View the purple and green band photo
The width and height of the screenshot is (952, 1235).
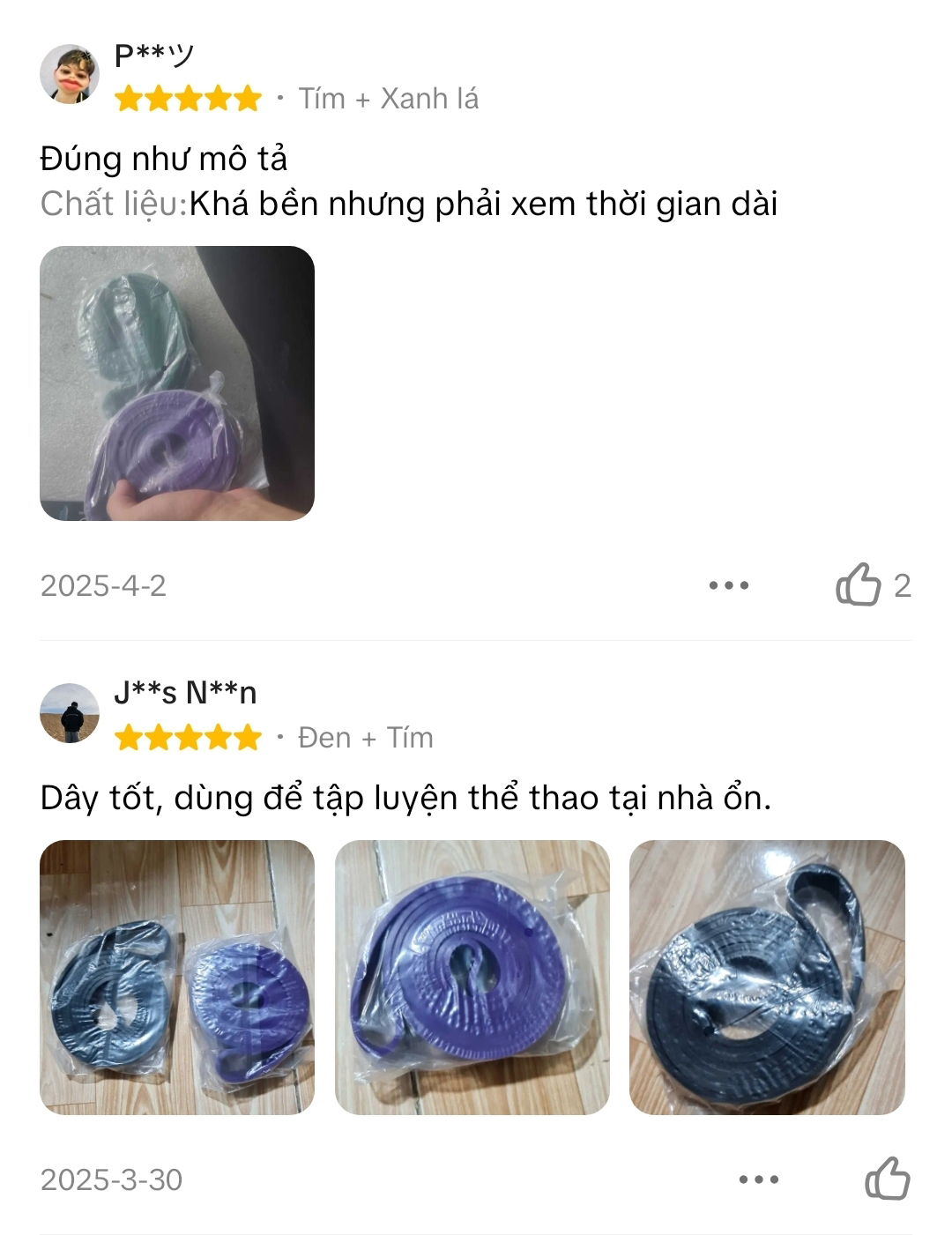(x=177, y=383)
